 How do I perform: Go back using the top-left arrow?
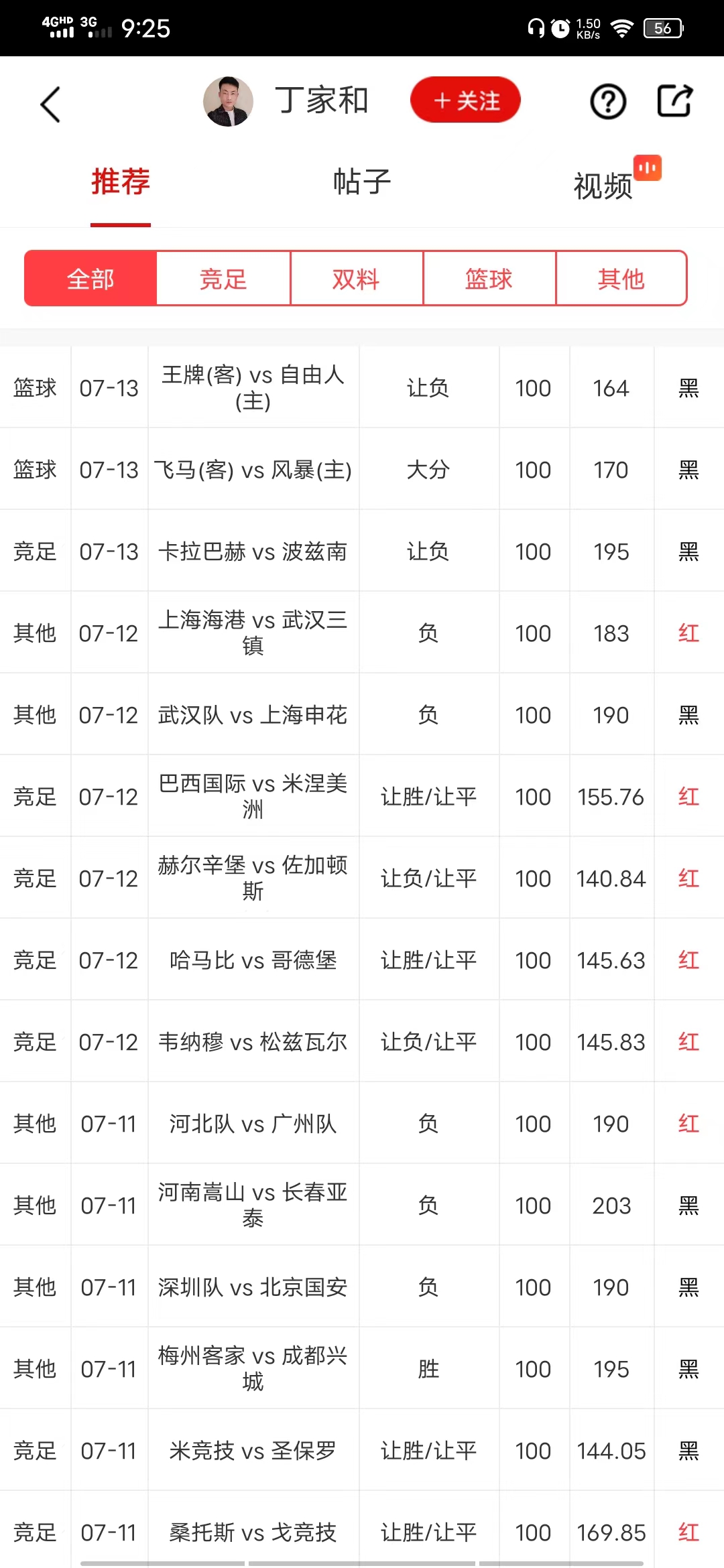tap(50, 104)
